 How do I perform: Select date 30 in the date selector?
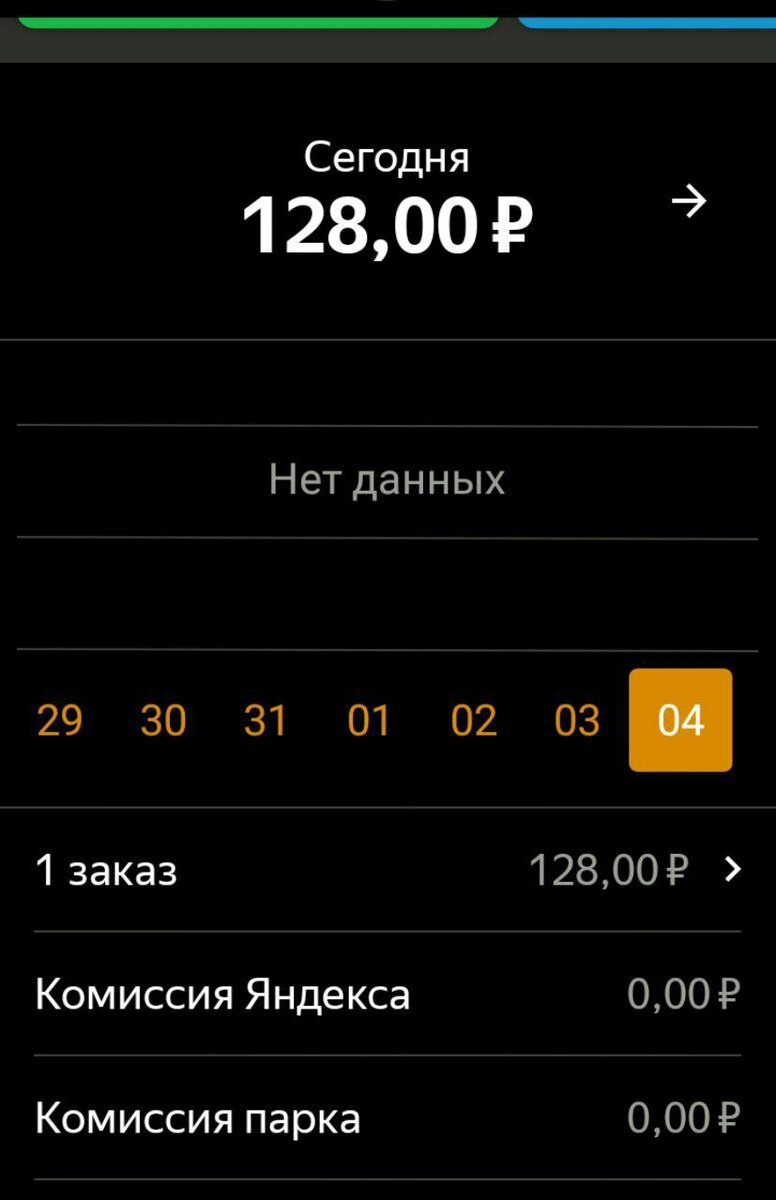click(163, 720)
